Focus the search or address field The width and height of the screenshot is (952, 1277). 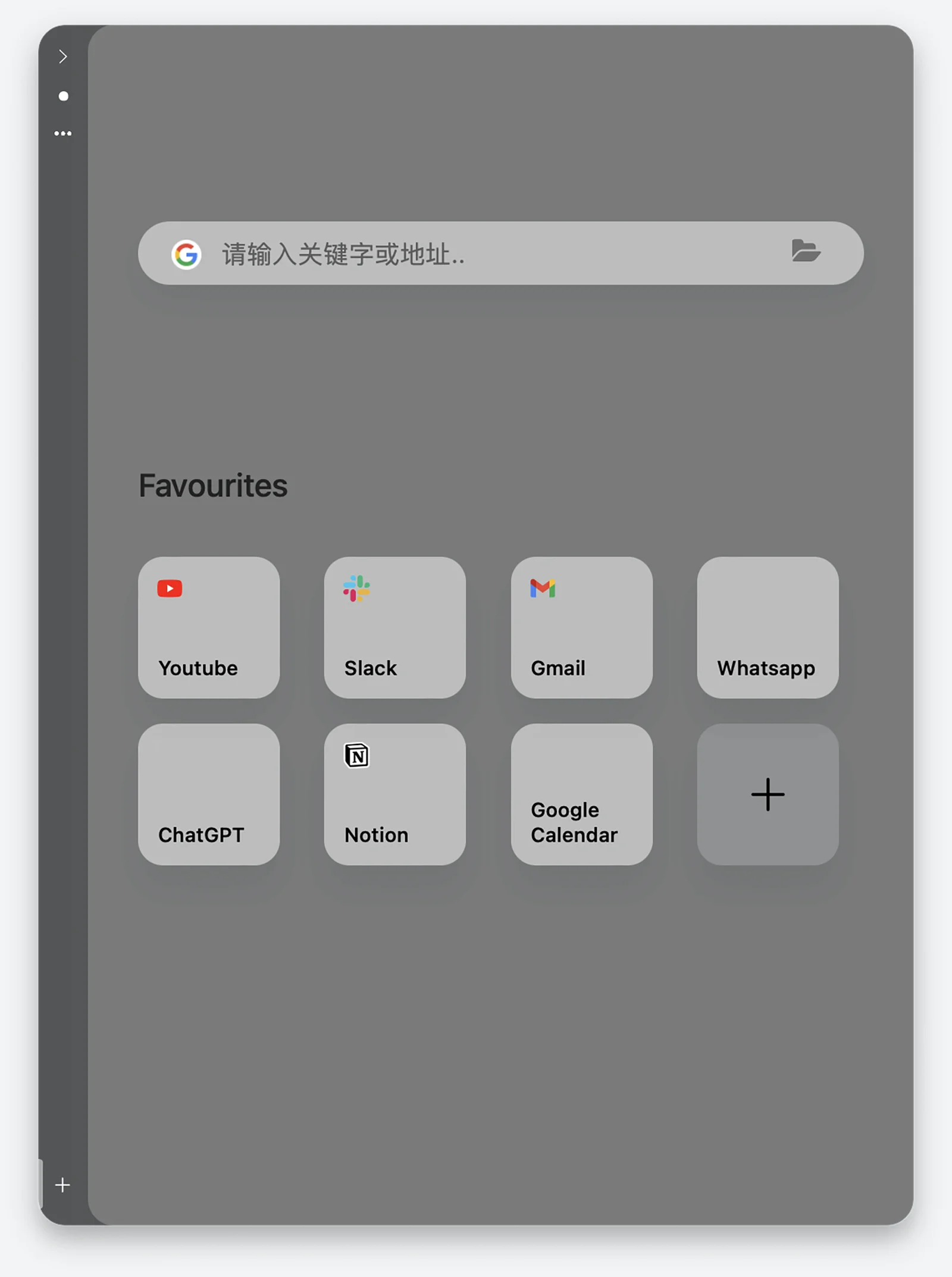point(488,254)
